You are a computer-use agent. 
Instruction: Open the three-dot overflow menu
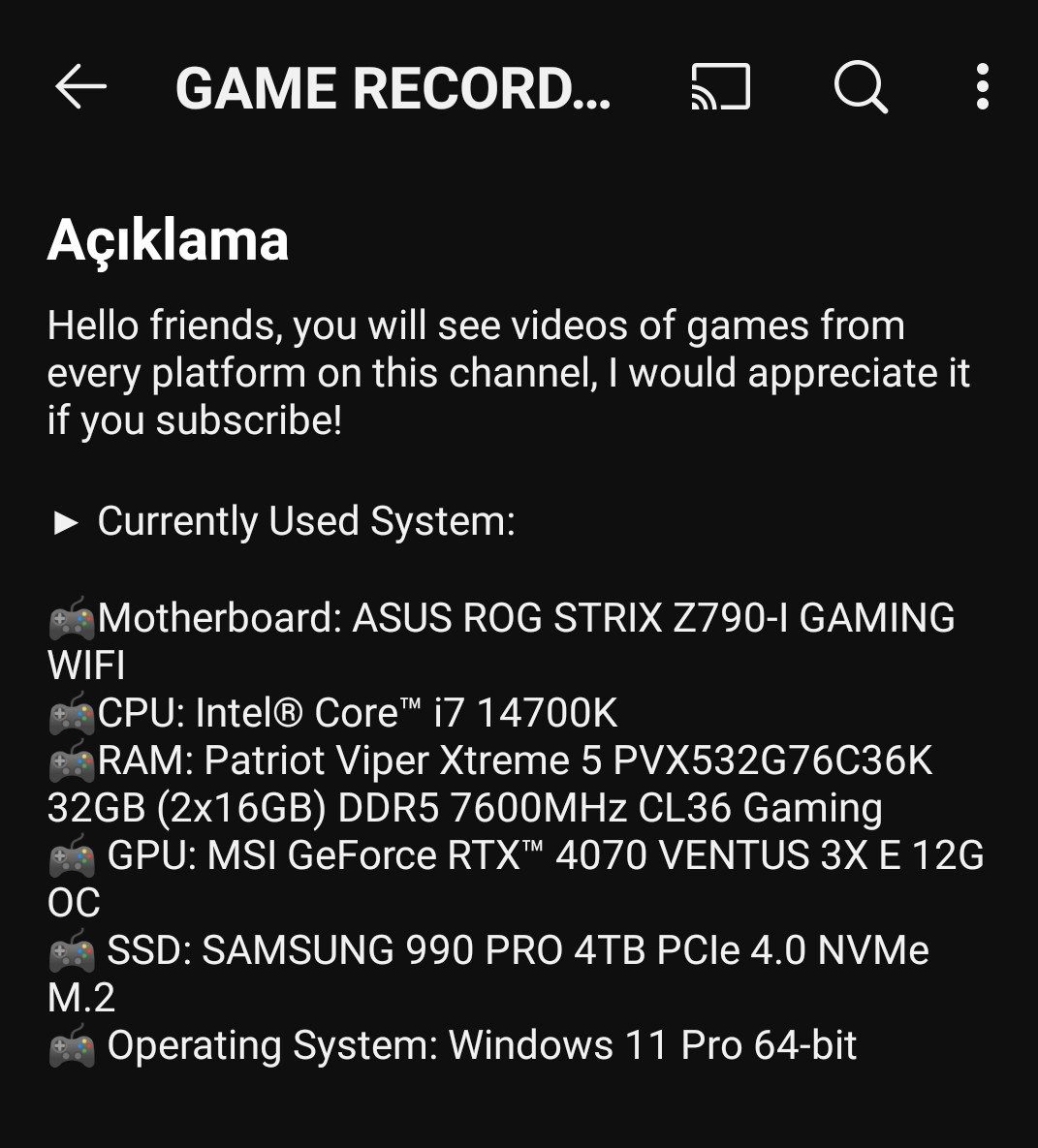[x=982, y=87]
